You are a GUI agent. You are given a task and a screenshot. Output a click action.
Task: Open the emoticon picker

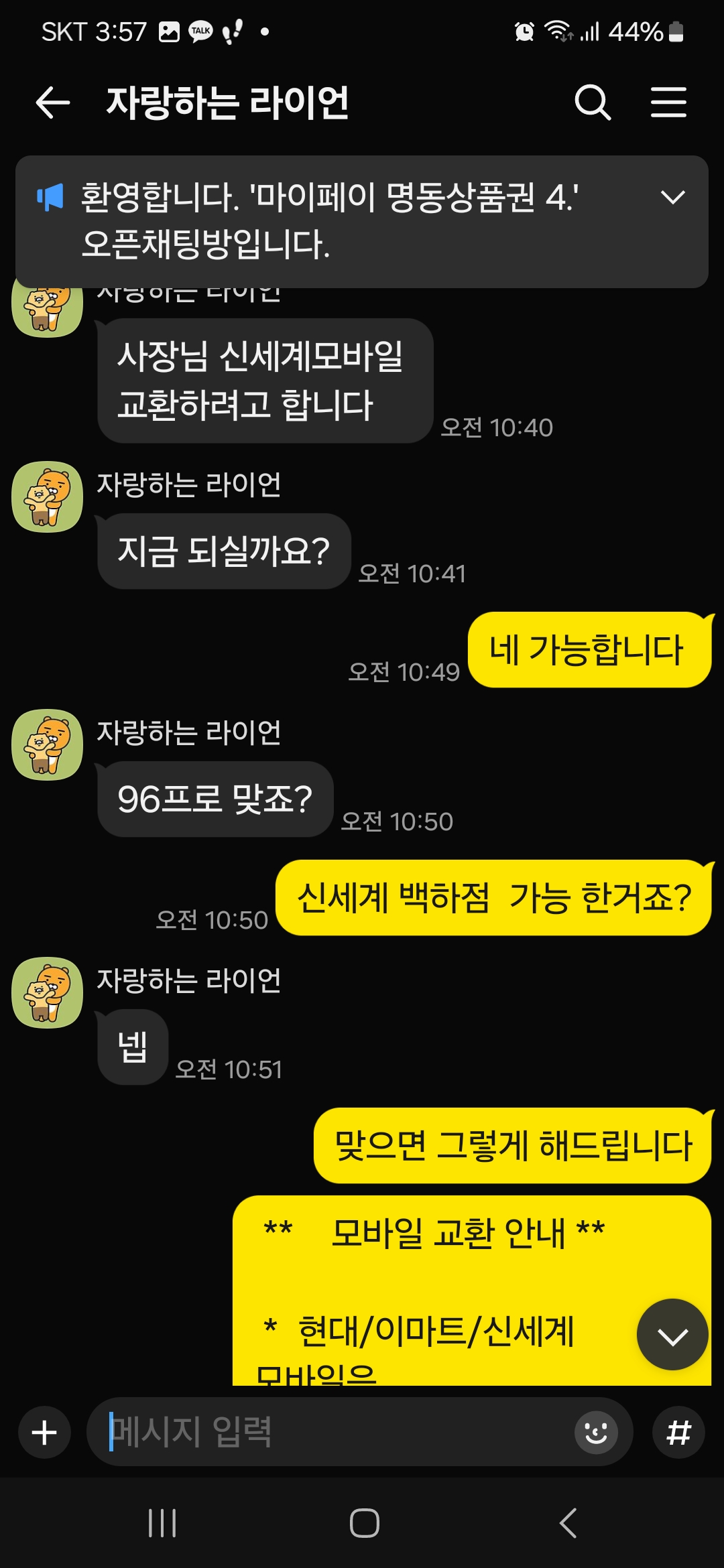point(595,1433)
